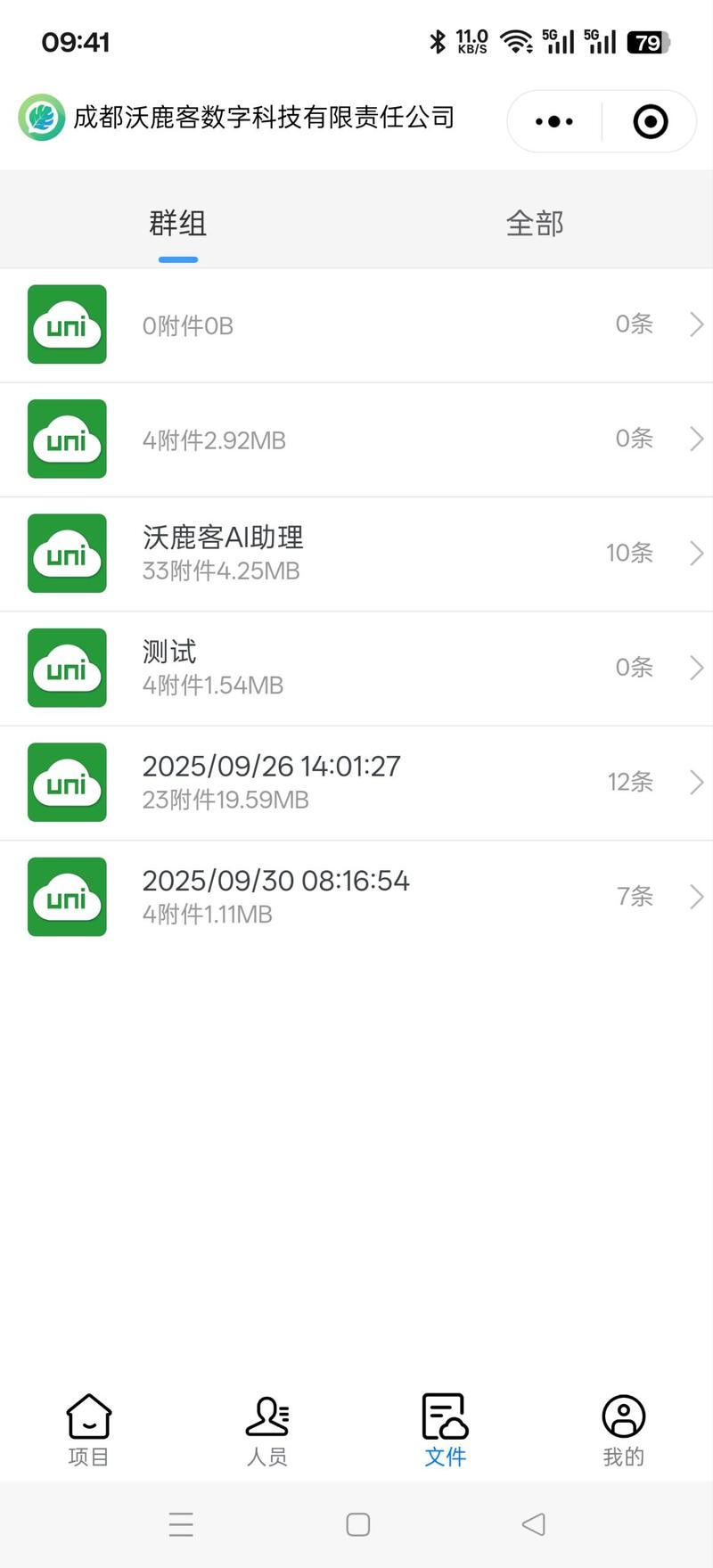Open the 测试 group files

[356, 668]
